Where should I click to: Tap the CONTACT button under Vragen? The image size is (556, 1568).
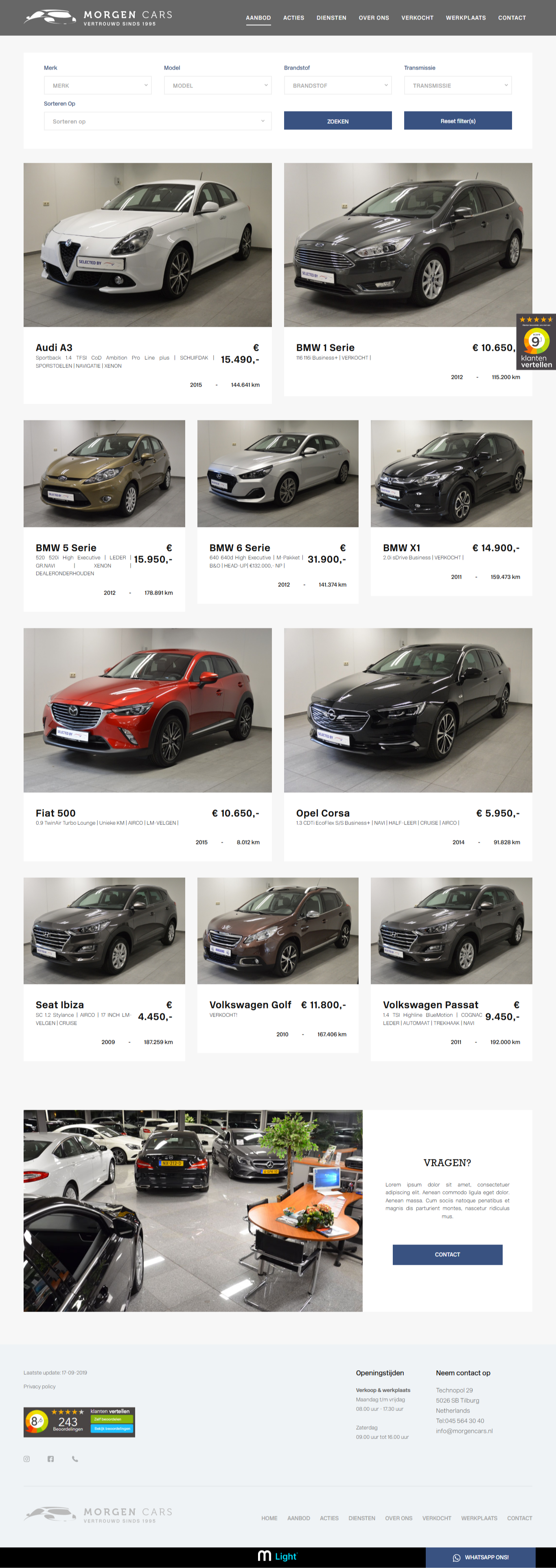[x=447, y=1255]
